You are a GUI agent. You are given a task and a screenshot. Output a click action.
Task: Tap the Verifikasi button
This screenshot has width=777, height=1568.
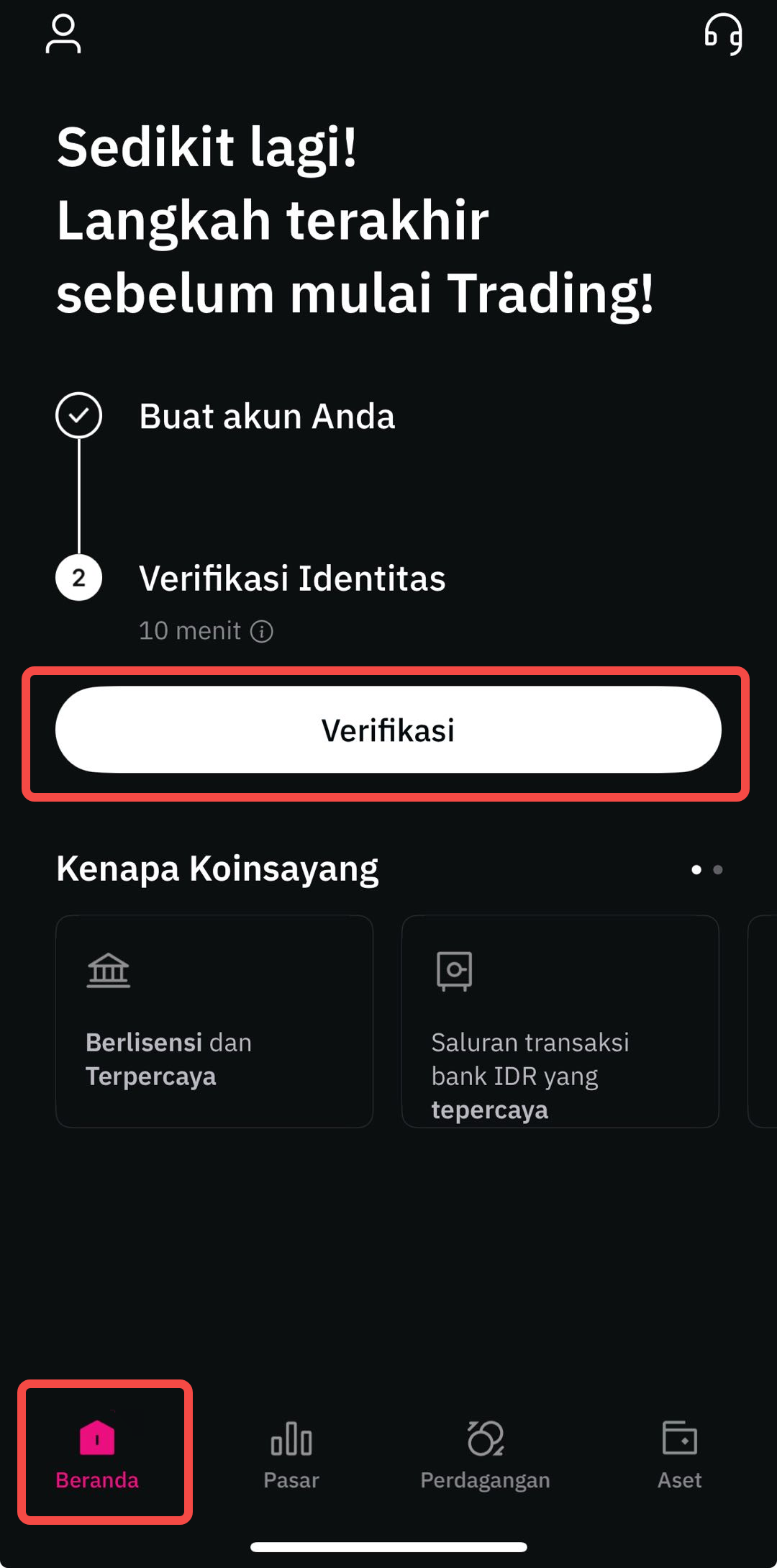[x=388, y=730]
